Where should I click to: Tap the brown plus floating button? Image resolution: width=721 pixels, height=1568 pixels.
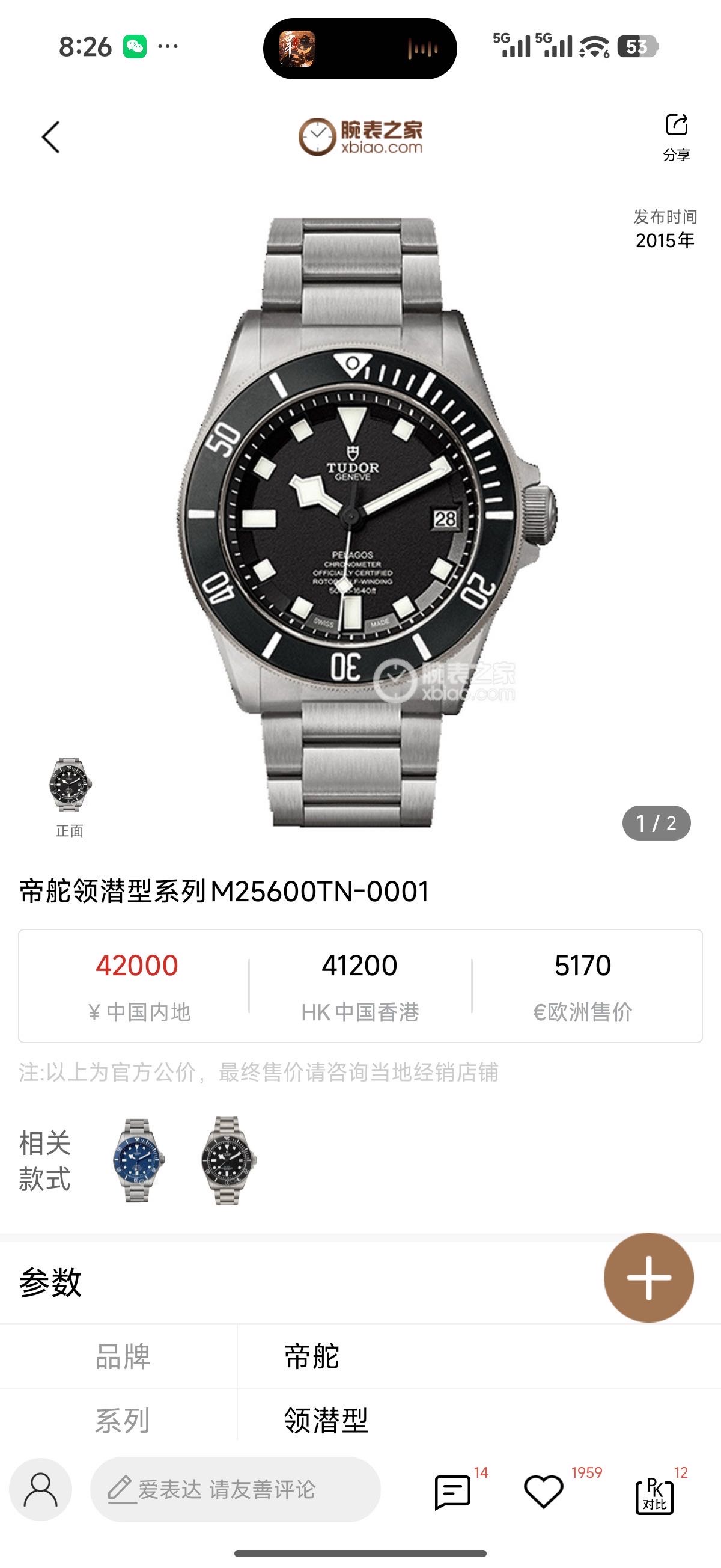[x=648, y=1277]
